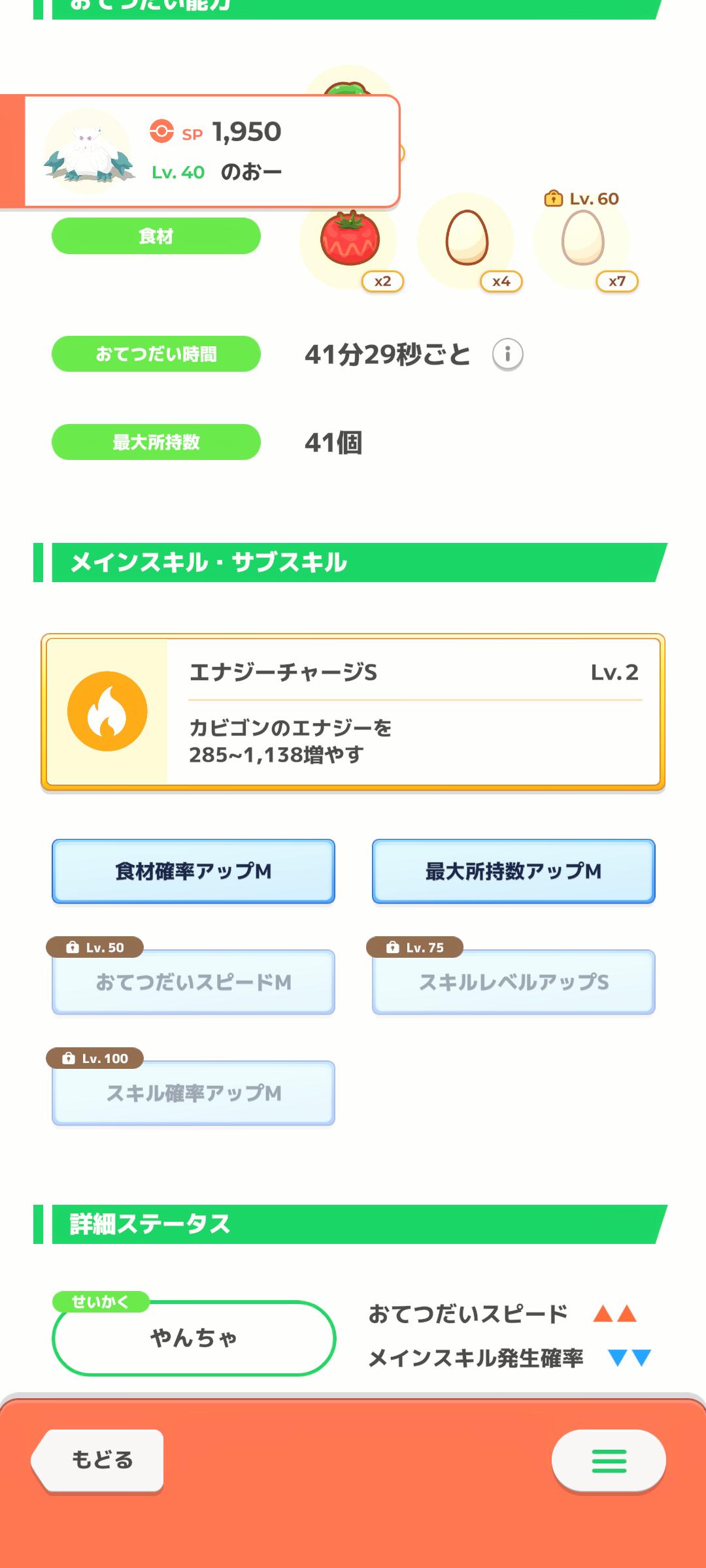View the locked おてつだいスピードM sub skill
The image size is (706, 1568).
193,982
